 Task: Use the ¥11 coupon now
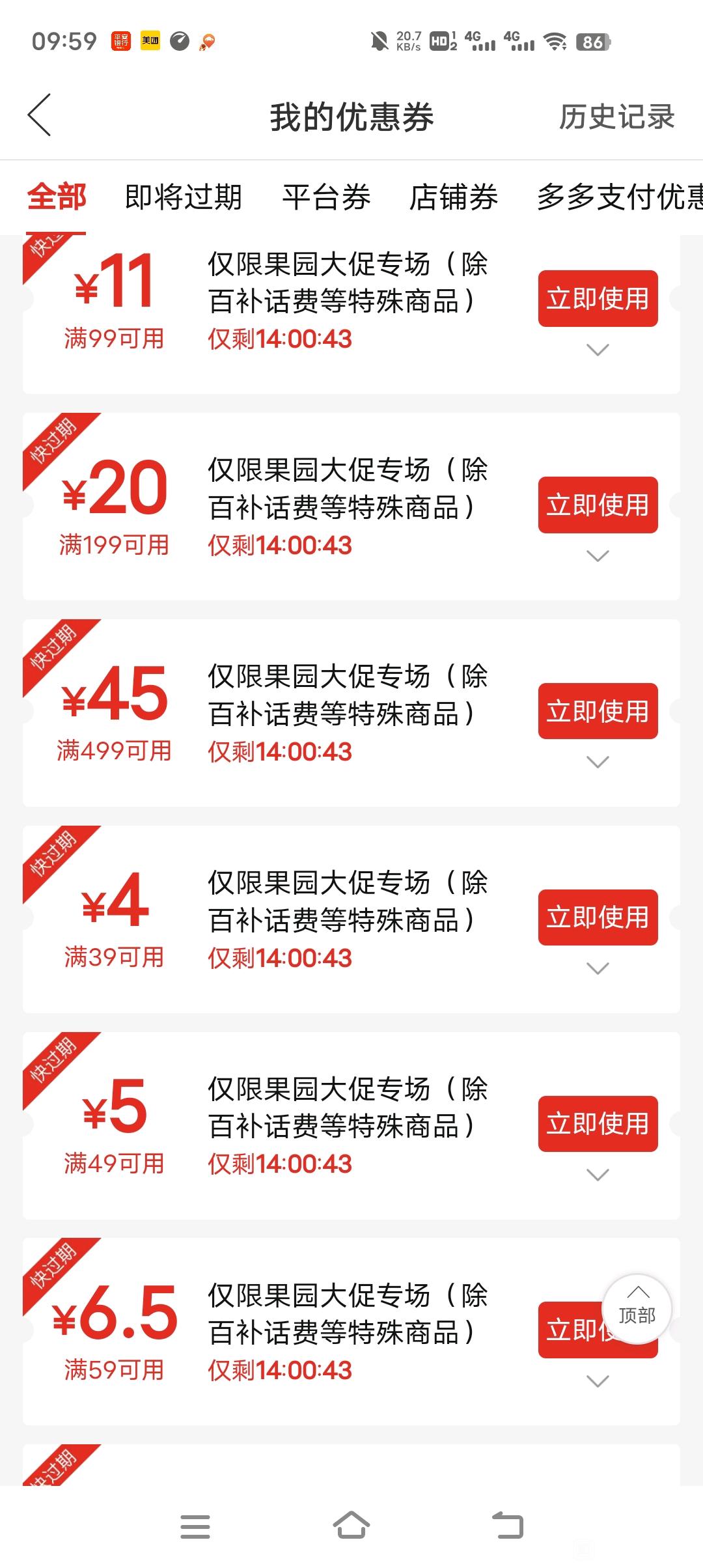[598, 298]
